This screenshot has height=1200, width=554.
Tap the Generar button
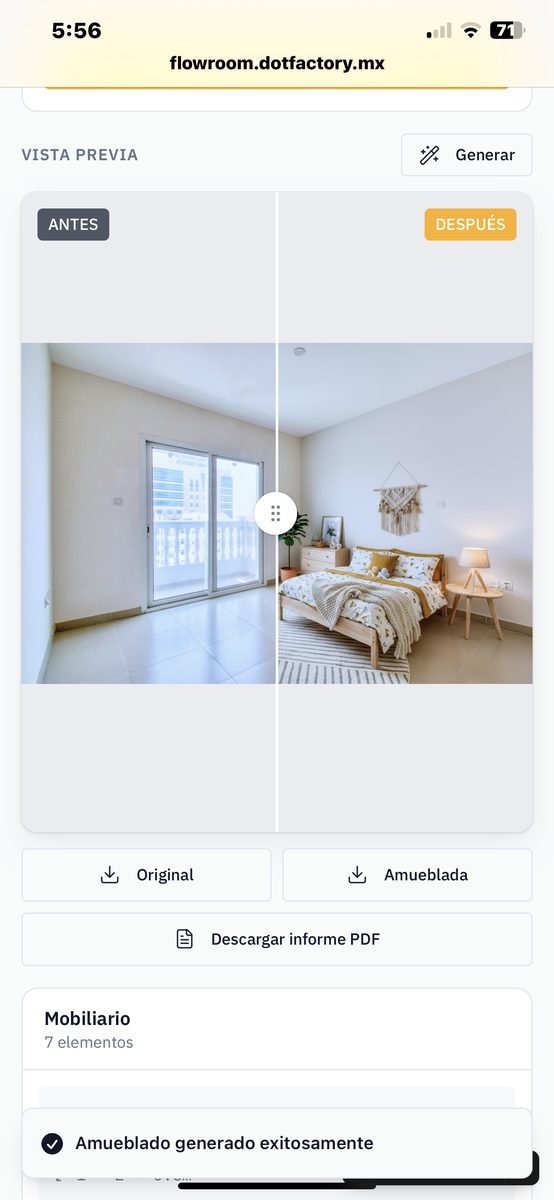[467, 155]
